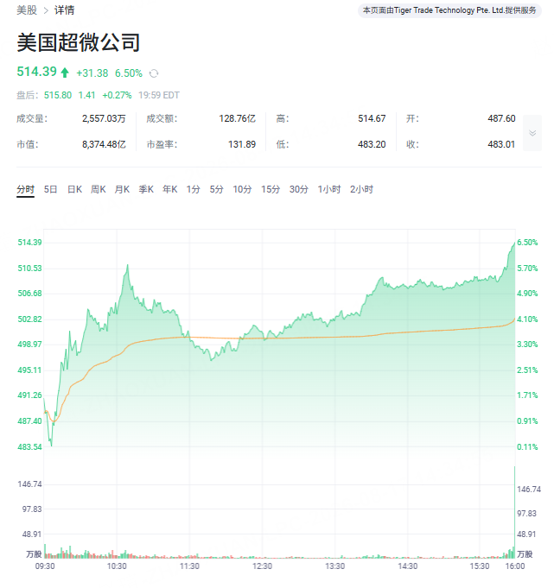Switch to the 1分 interval

(x=193, y=189)
